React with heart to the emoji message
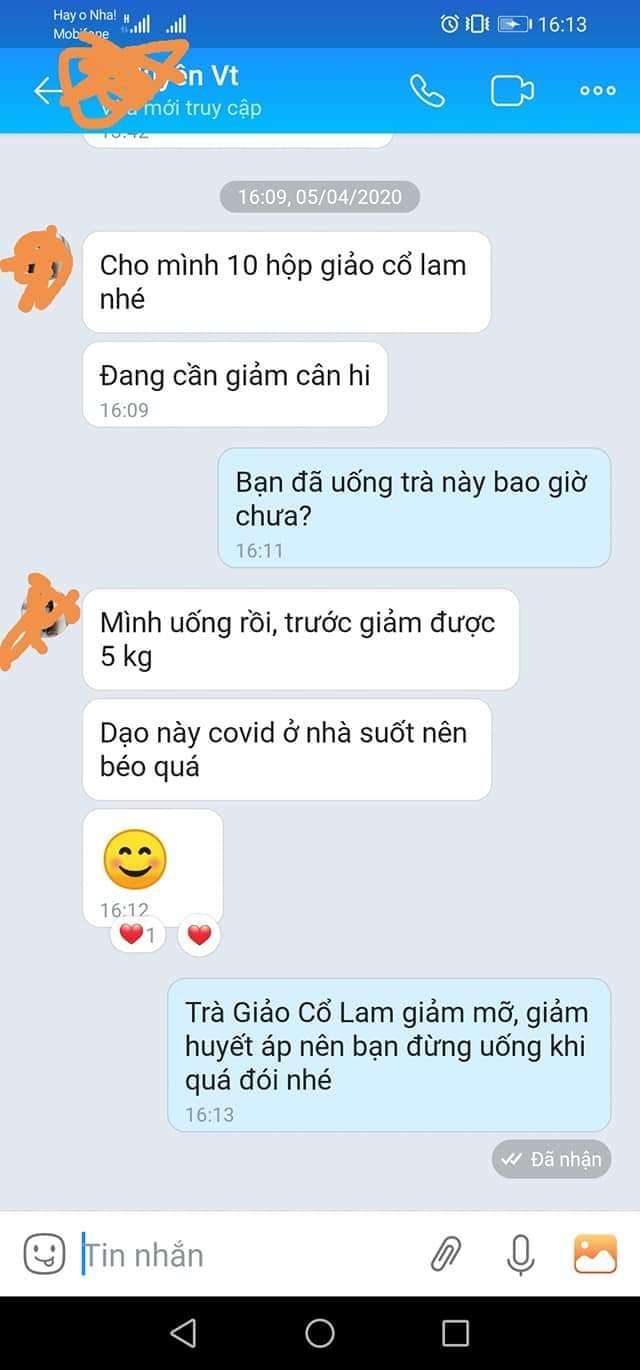 200,935
